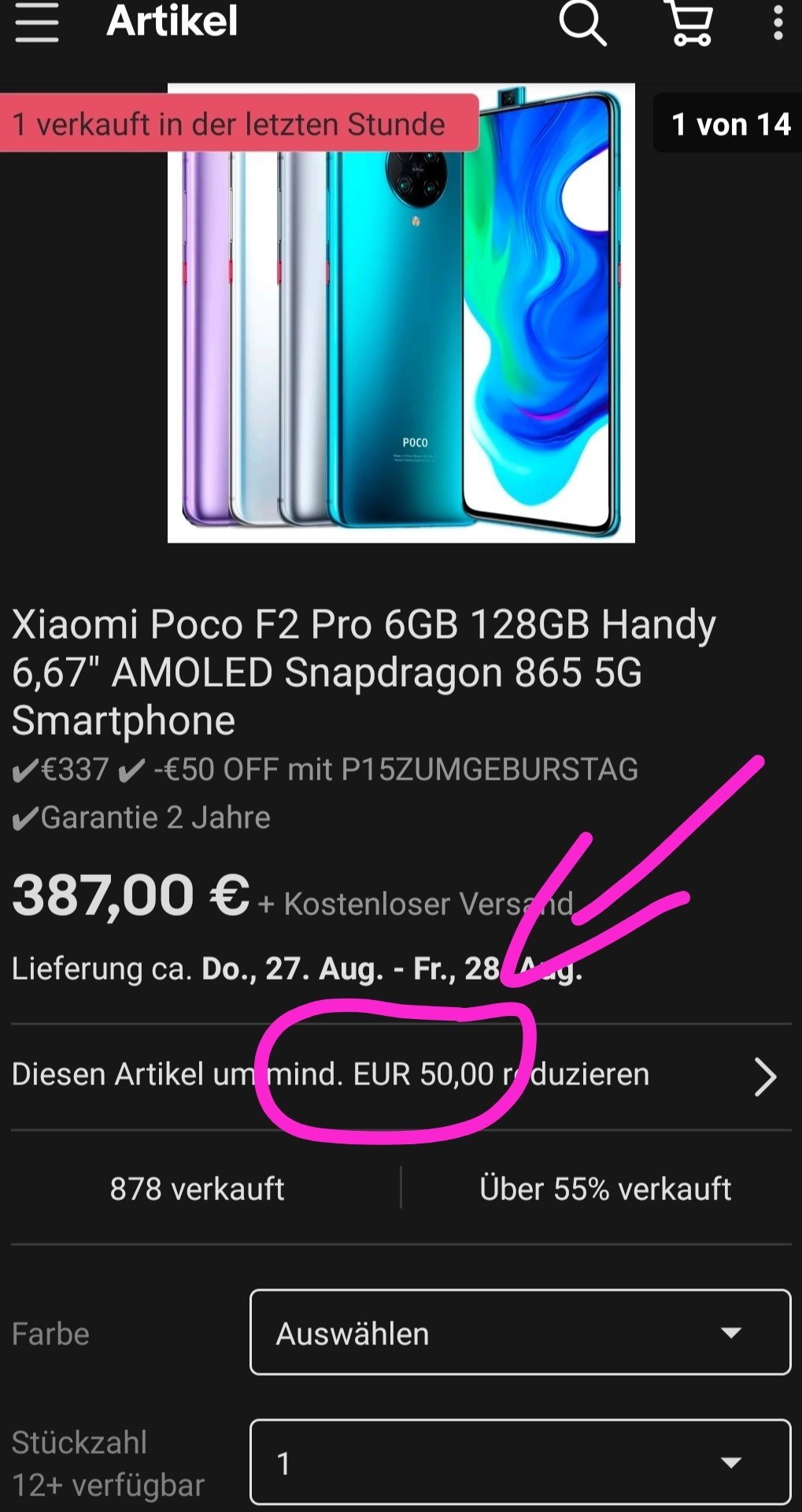Open the shopping cart
The width and height of the screenshot is (802, 1512).
[x=690, y=22]
